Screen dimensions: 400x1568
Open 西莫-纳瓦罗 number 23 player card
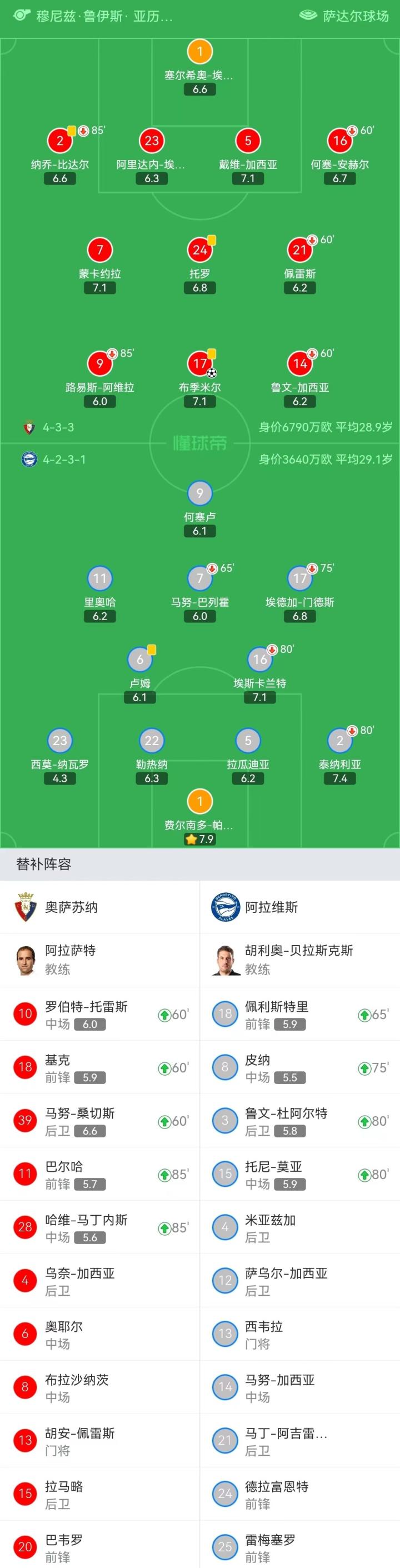point(59,741)
